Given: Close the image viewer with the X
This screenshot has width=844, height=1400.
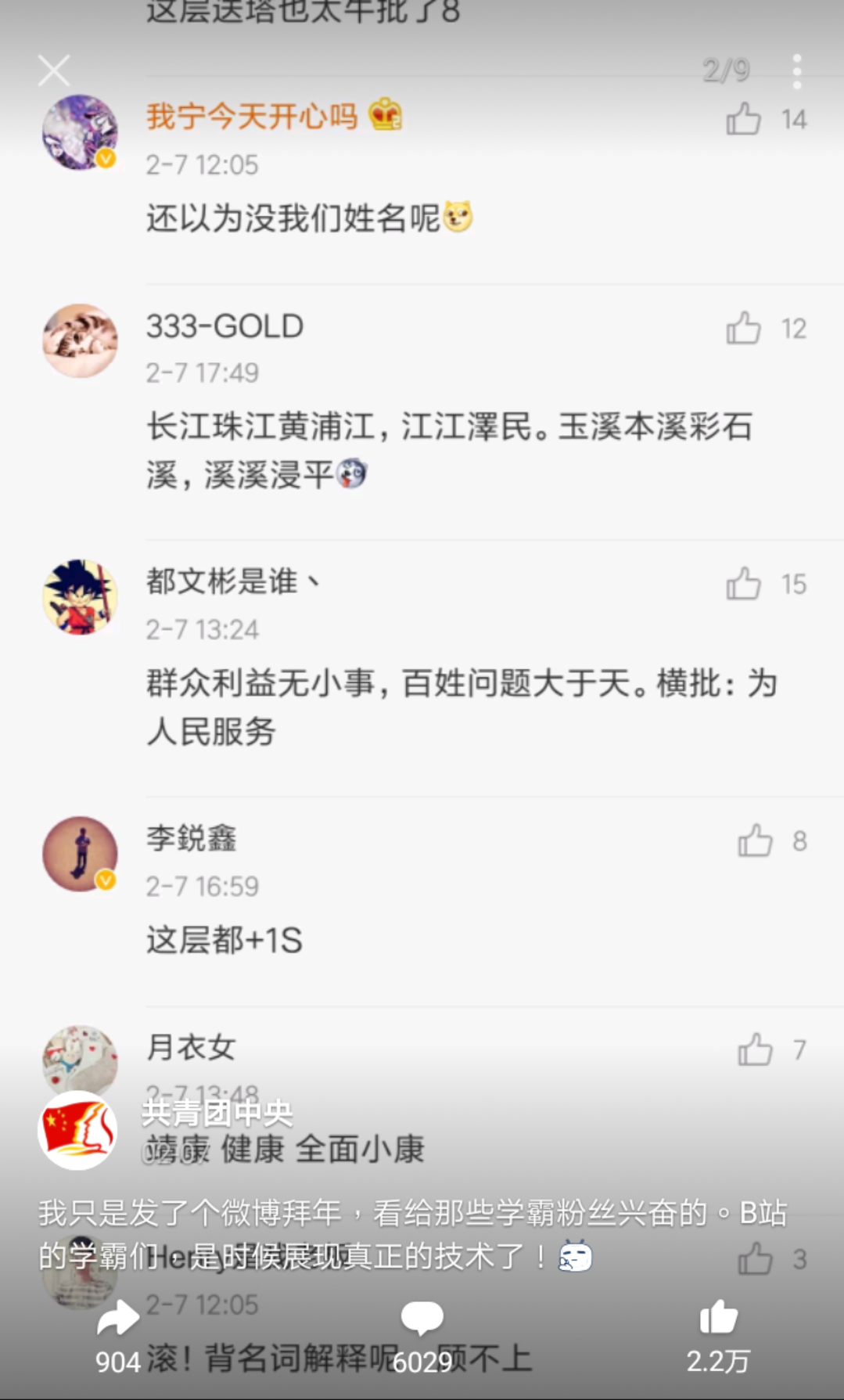Looking at the screenshot, I should tap(54, 70).
